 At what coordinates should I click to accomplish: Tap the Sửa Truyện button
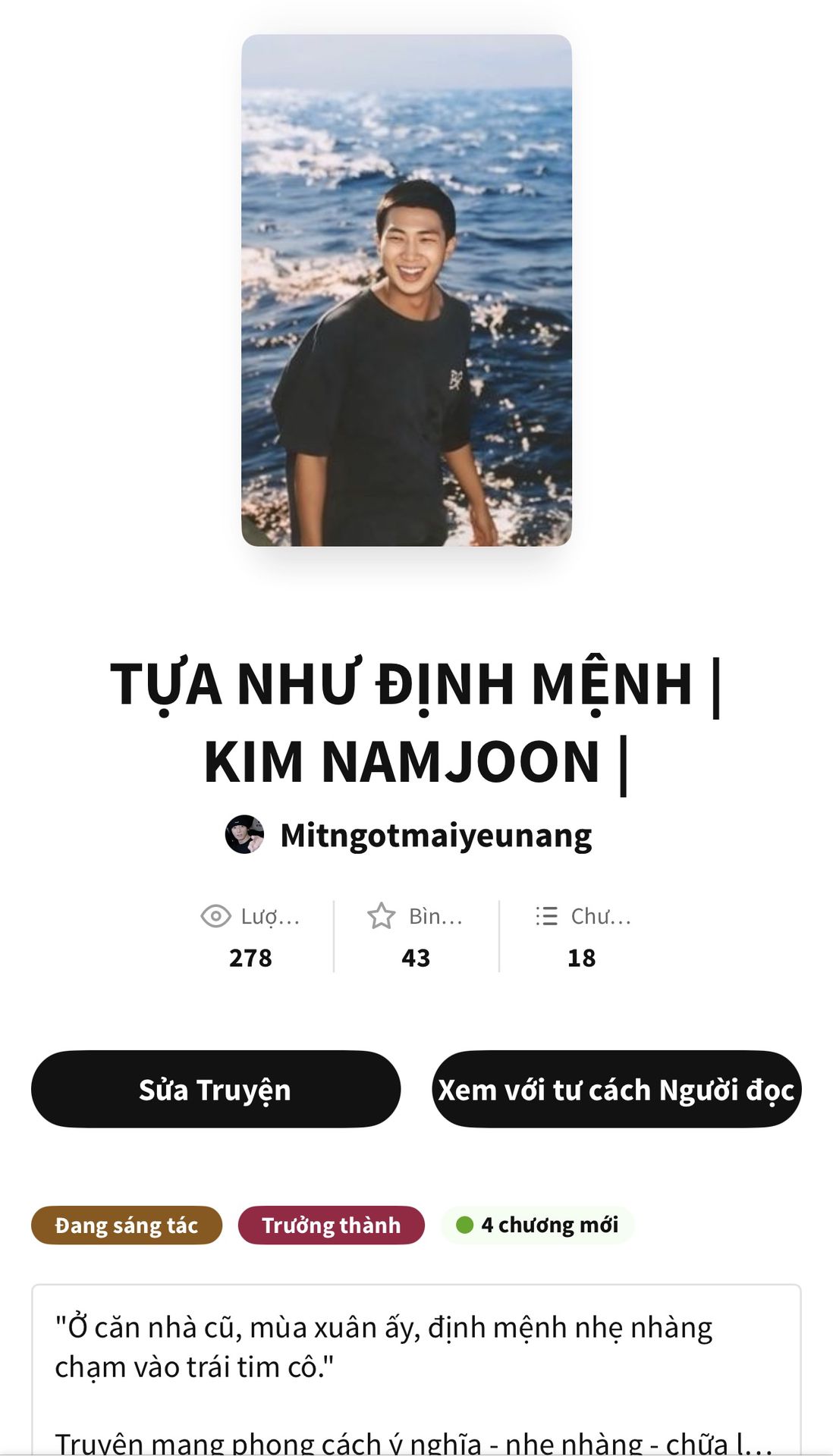tap(215, 1089)
